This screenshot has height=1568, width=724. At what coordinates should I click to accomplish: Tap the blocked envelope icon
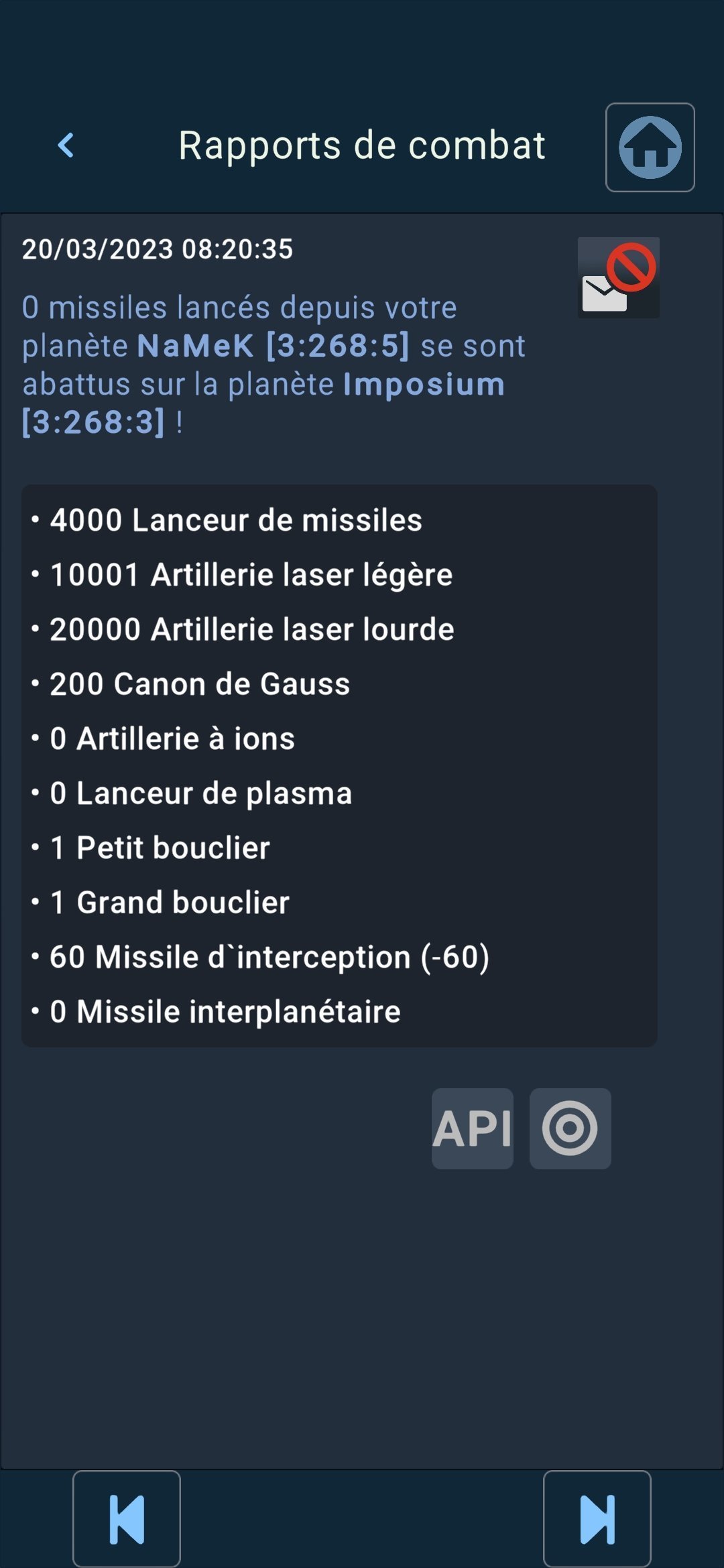click(618, 277)
